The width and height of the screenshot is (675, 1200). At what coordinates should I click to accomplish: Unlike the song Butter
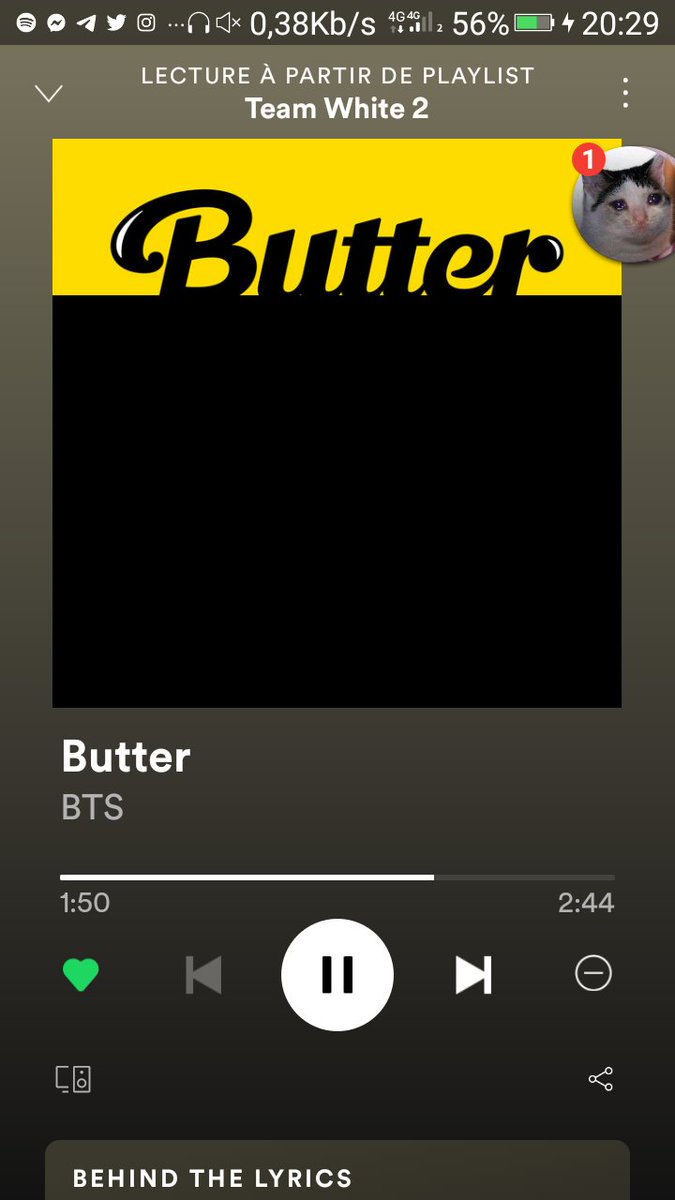(80, 974)
